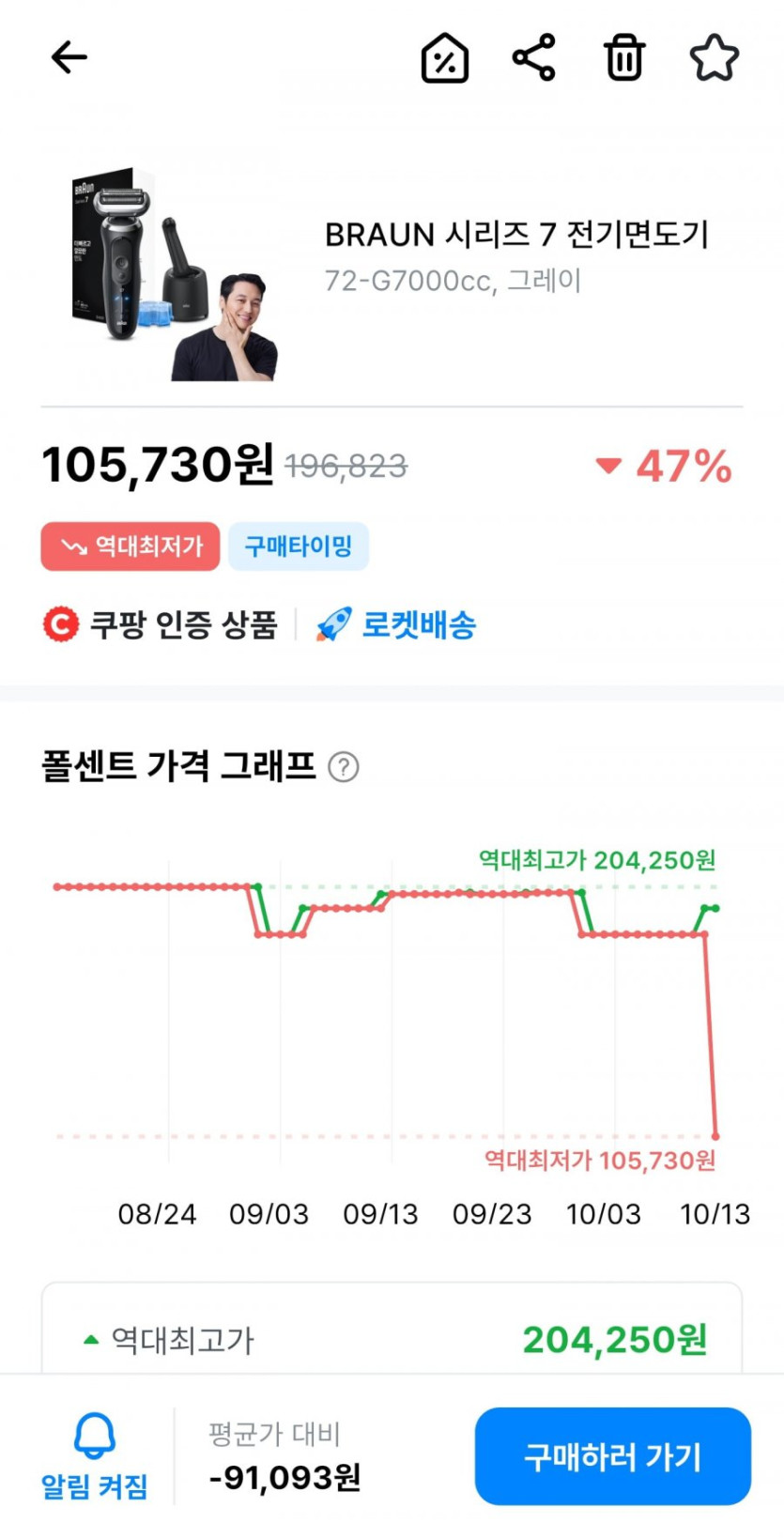Screen dimensions: 784x1538
Task: Tap the 구매타이밍 chip
Action: [x=299, y=546]
